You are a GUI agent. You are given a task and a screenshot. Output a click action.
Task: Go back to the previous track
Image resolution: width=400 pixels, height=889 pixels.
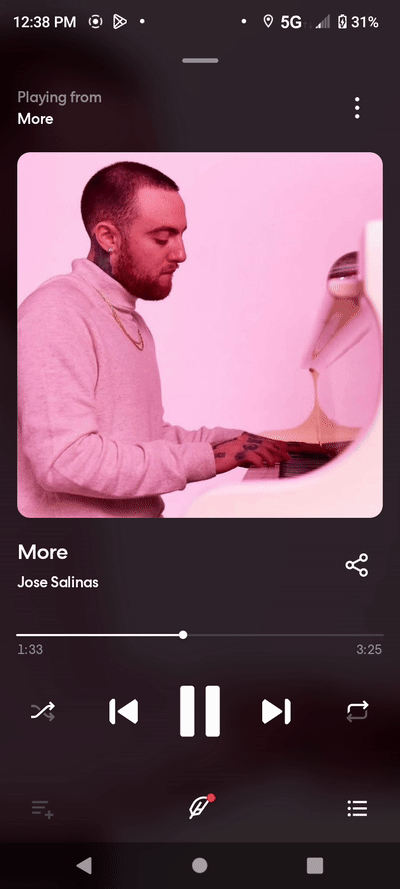click(124, 711)
